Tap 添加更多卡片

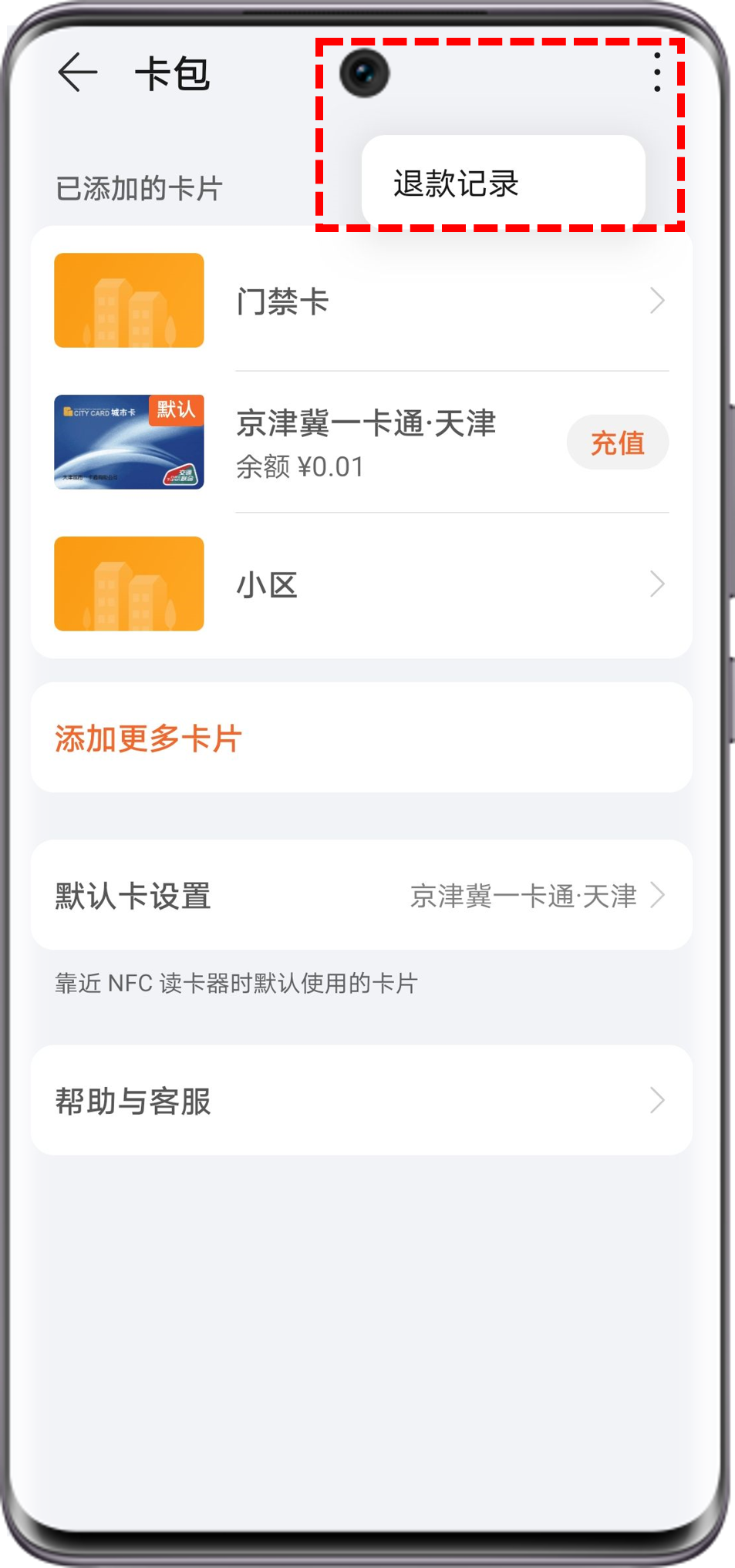pyautogui.click(x=149, y=738)
